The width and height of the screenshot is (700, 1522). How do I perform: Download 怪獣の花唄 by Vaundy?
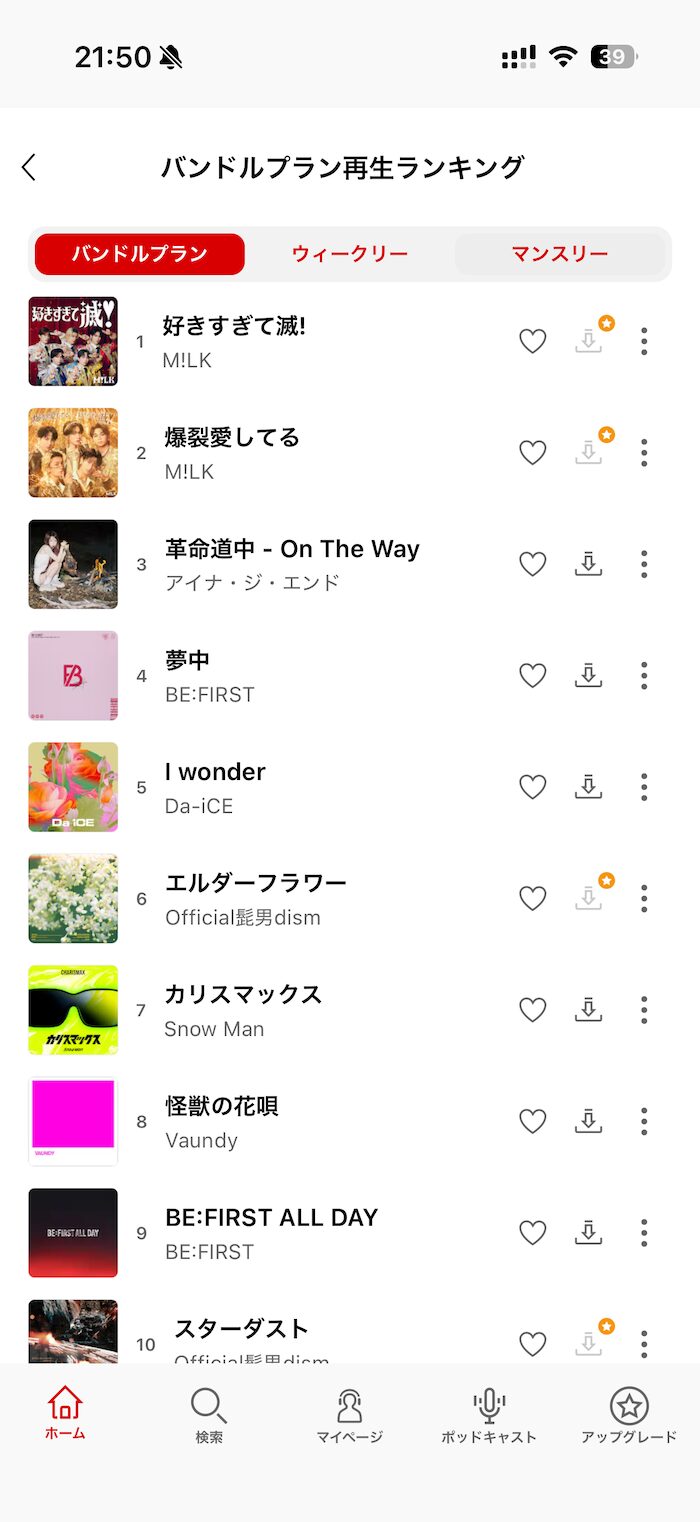589,1121
